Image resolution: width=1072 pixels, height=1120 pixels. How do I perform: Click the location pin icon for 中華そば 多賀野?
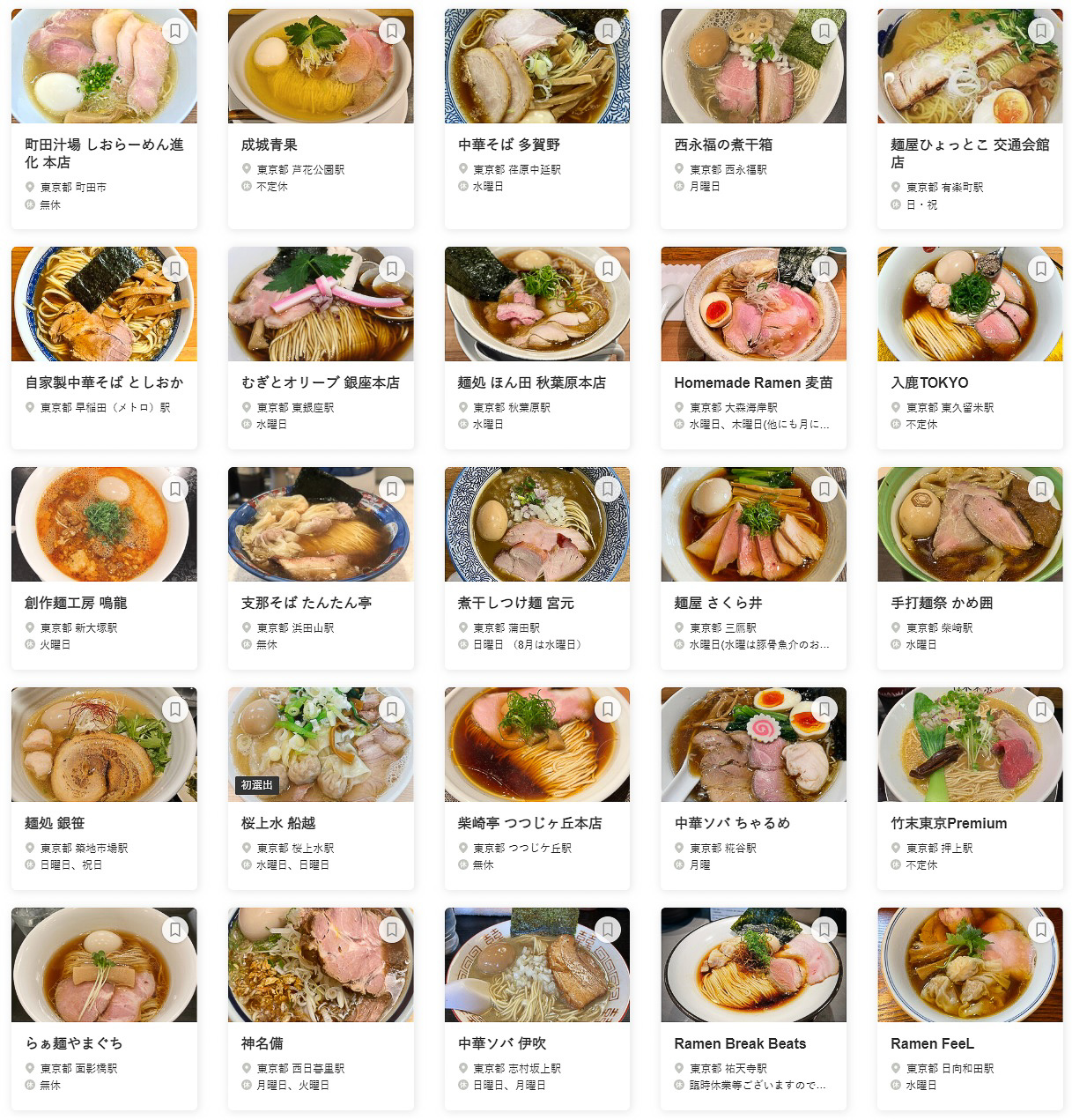click(x=461, y=169)
